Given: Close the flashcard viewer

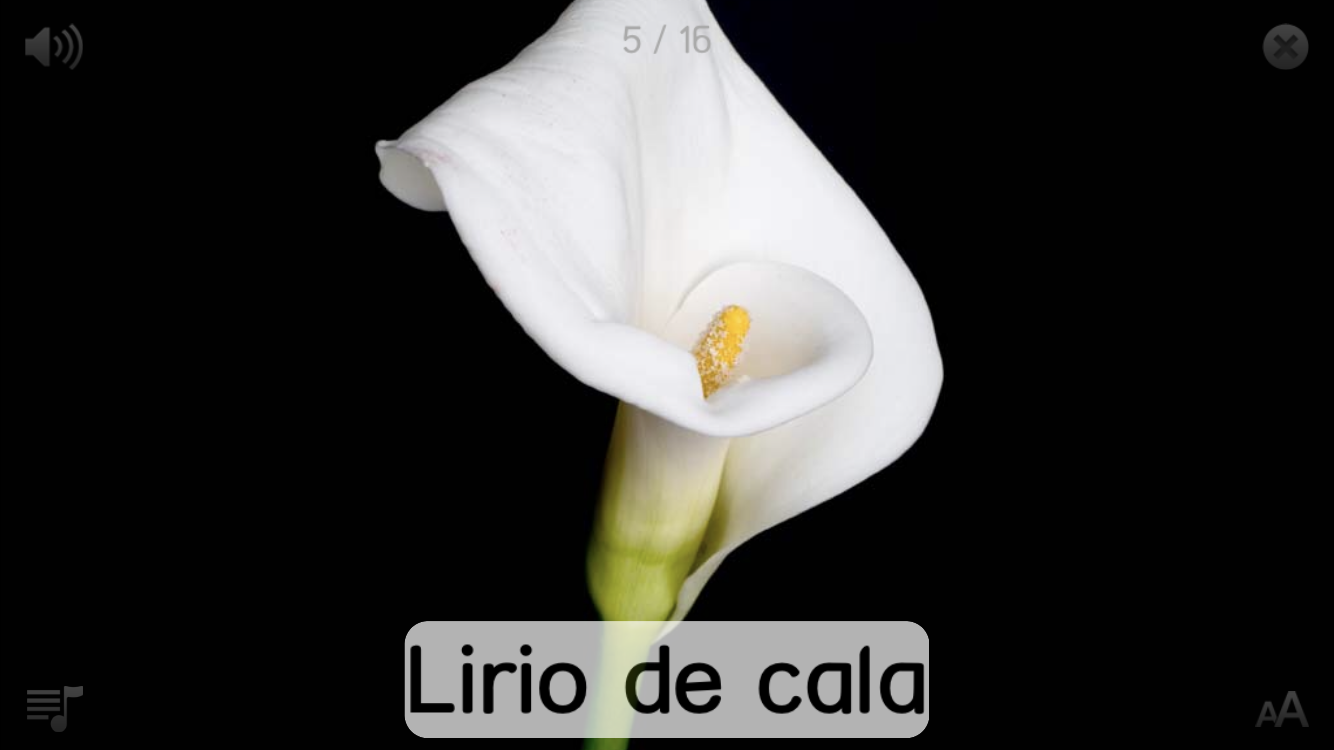Looking at the screenshot, I should coord(1285,47).
